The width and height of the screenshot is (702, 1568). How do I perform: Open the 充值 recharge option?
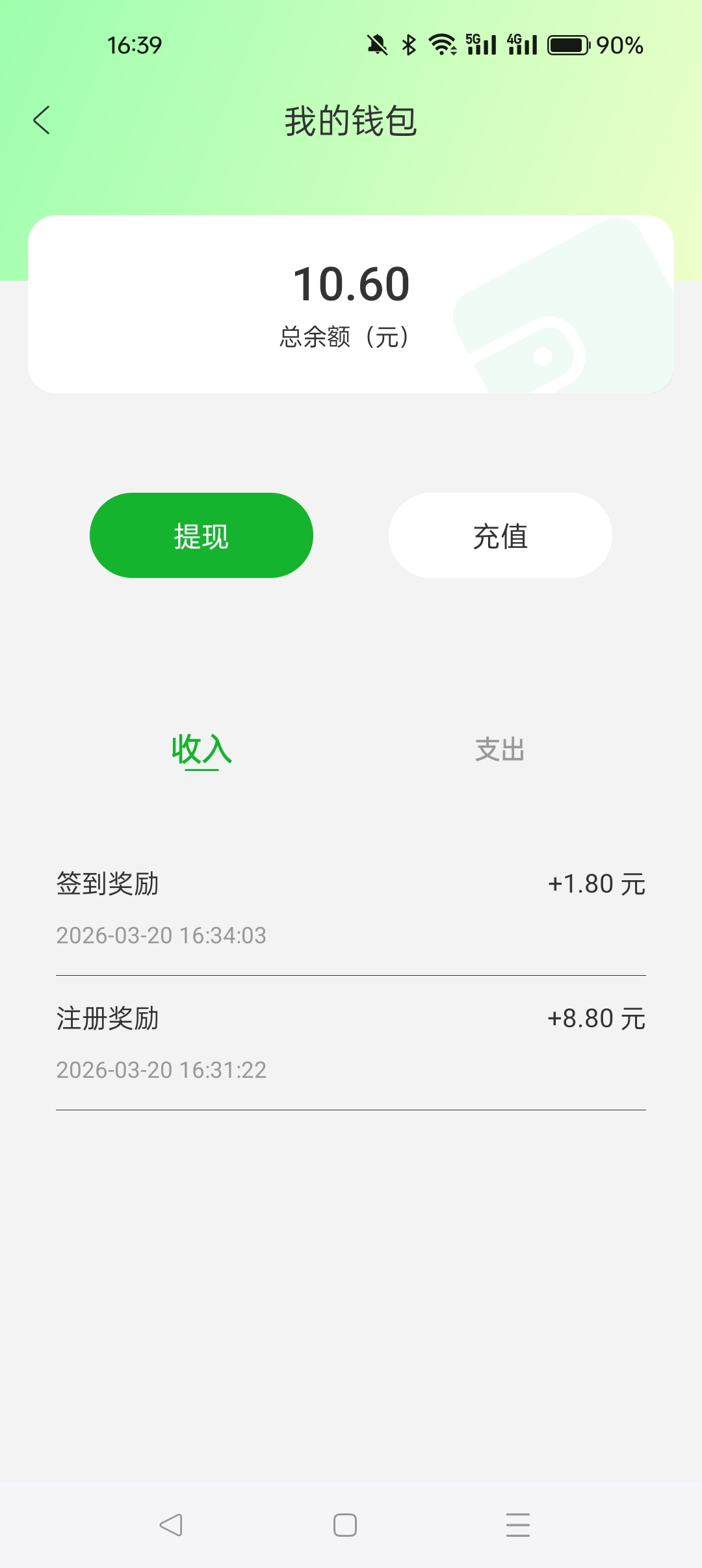coord(500,536)
